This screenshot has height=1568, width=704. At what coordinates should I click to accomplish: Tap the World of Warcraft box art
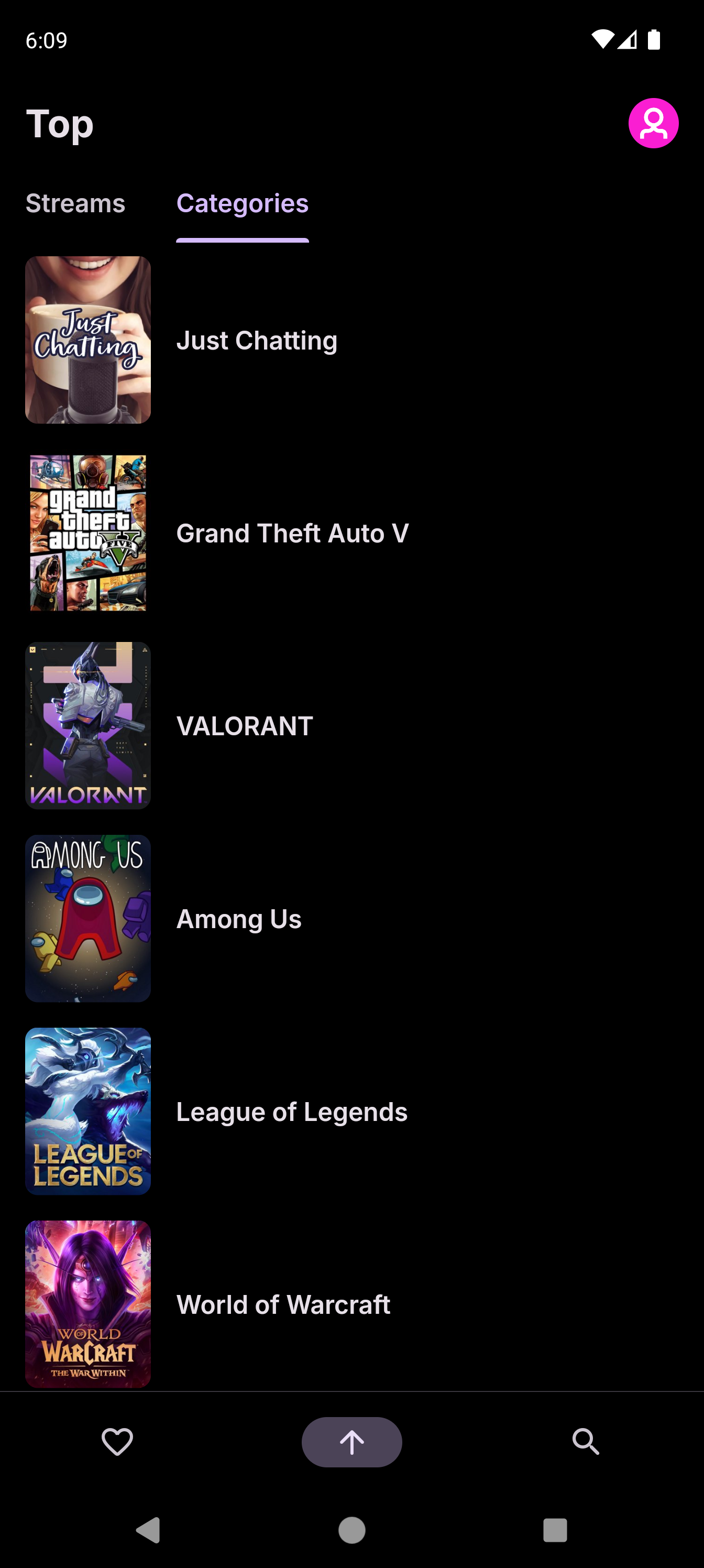pos(87,1304)
